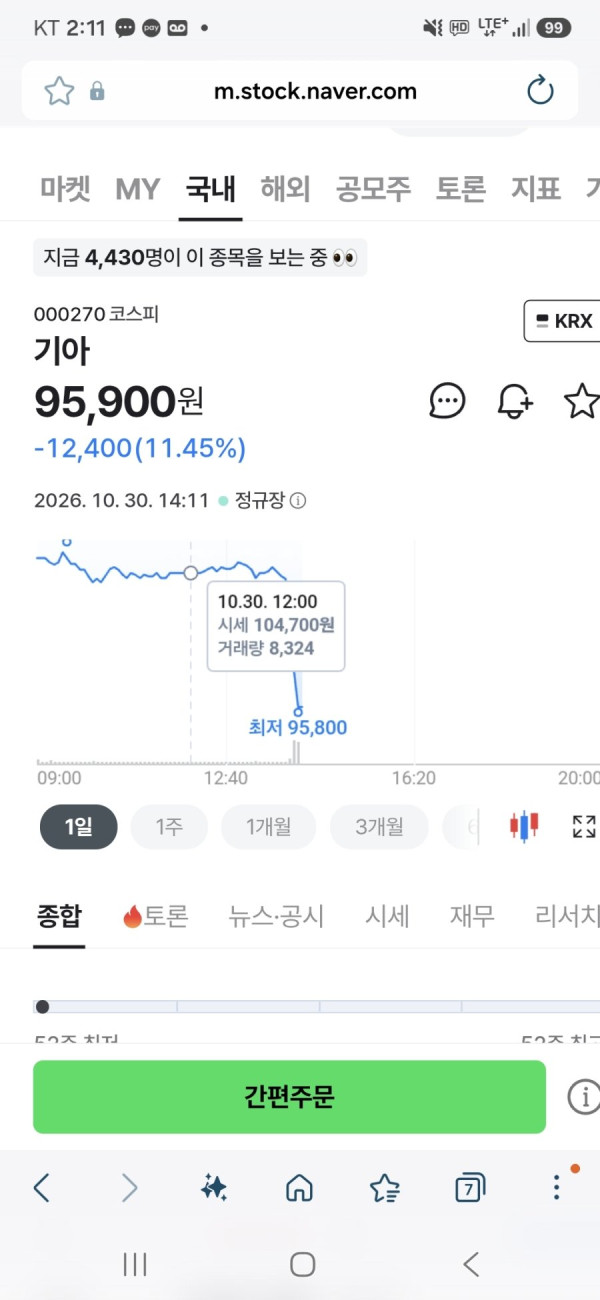Expand the chart to fullscreen

point(584,826)
